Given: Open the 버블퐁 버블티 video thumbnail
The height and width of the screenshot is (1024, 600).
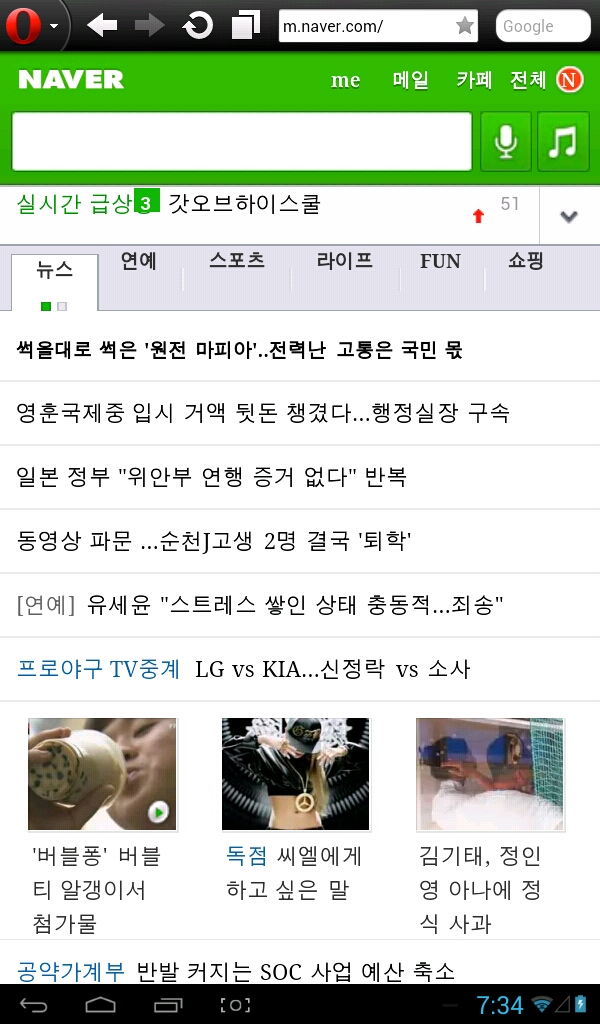Looking at the screenshot, I should tap(103, 775).
